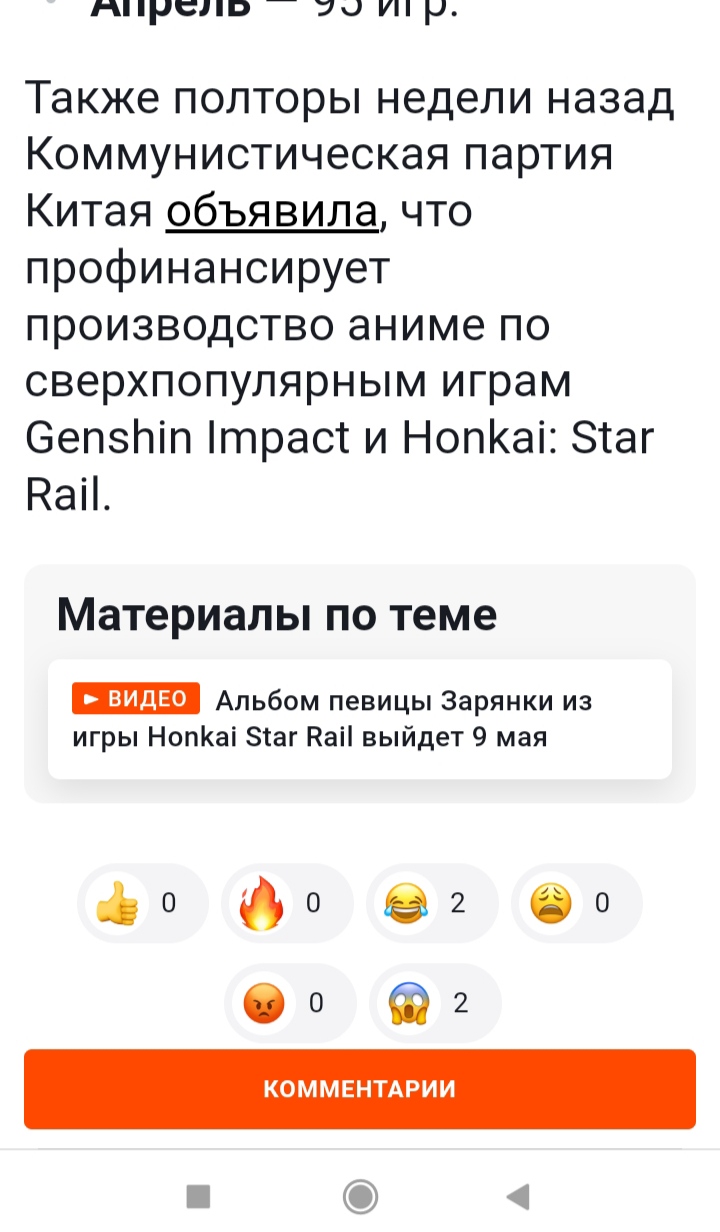Viewport: 720px width, 1232px height.
Task: React with the weary face emoji
Action: pyautogui.click(x=576, y=903)
